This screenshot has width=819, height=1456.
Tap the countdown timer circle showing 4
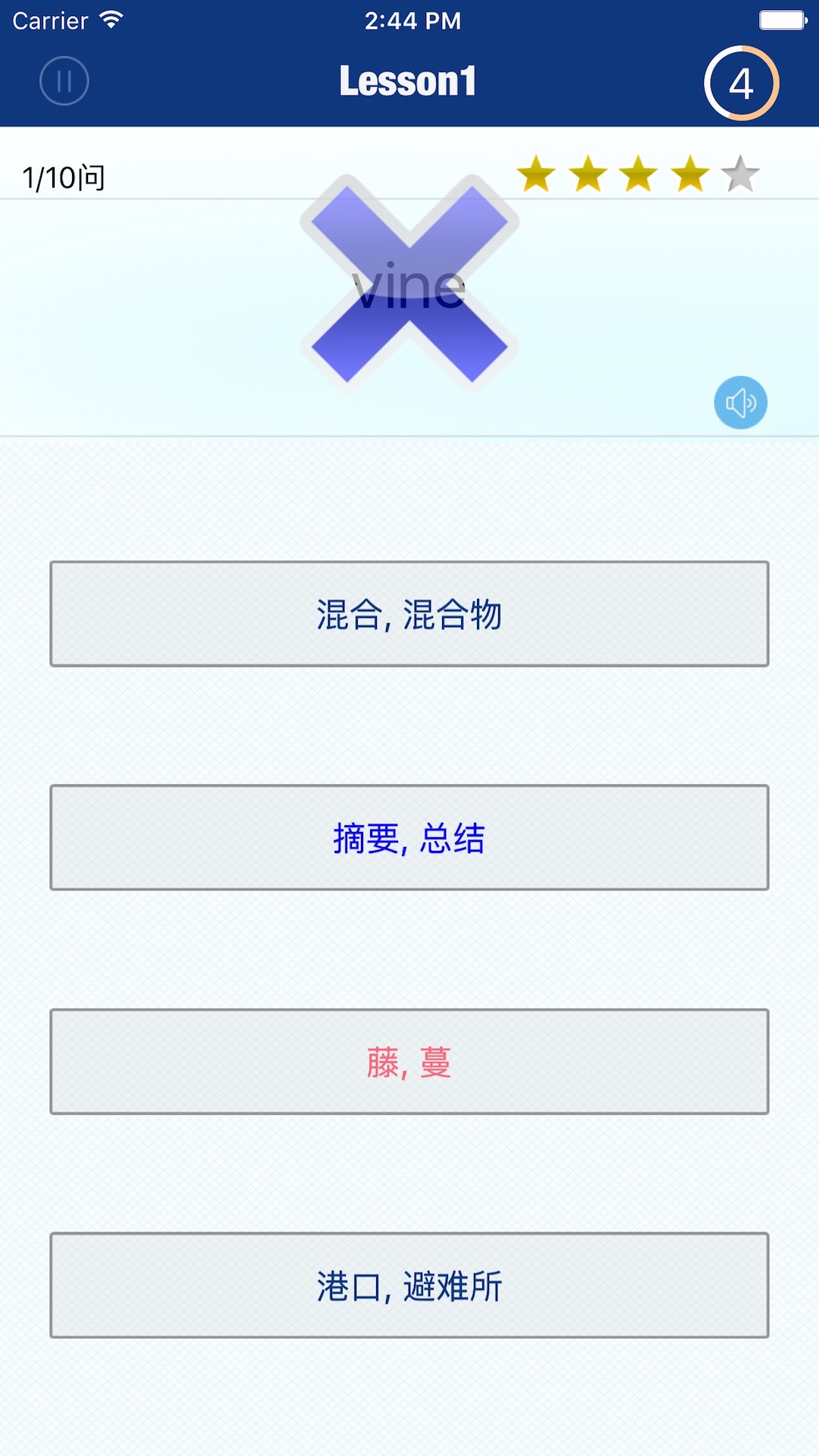coord(740,82)
